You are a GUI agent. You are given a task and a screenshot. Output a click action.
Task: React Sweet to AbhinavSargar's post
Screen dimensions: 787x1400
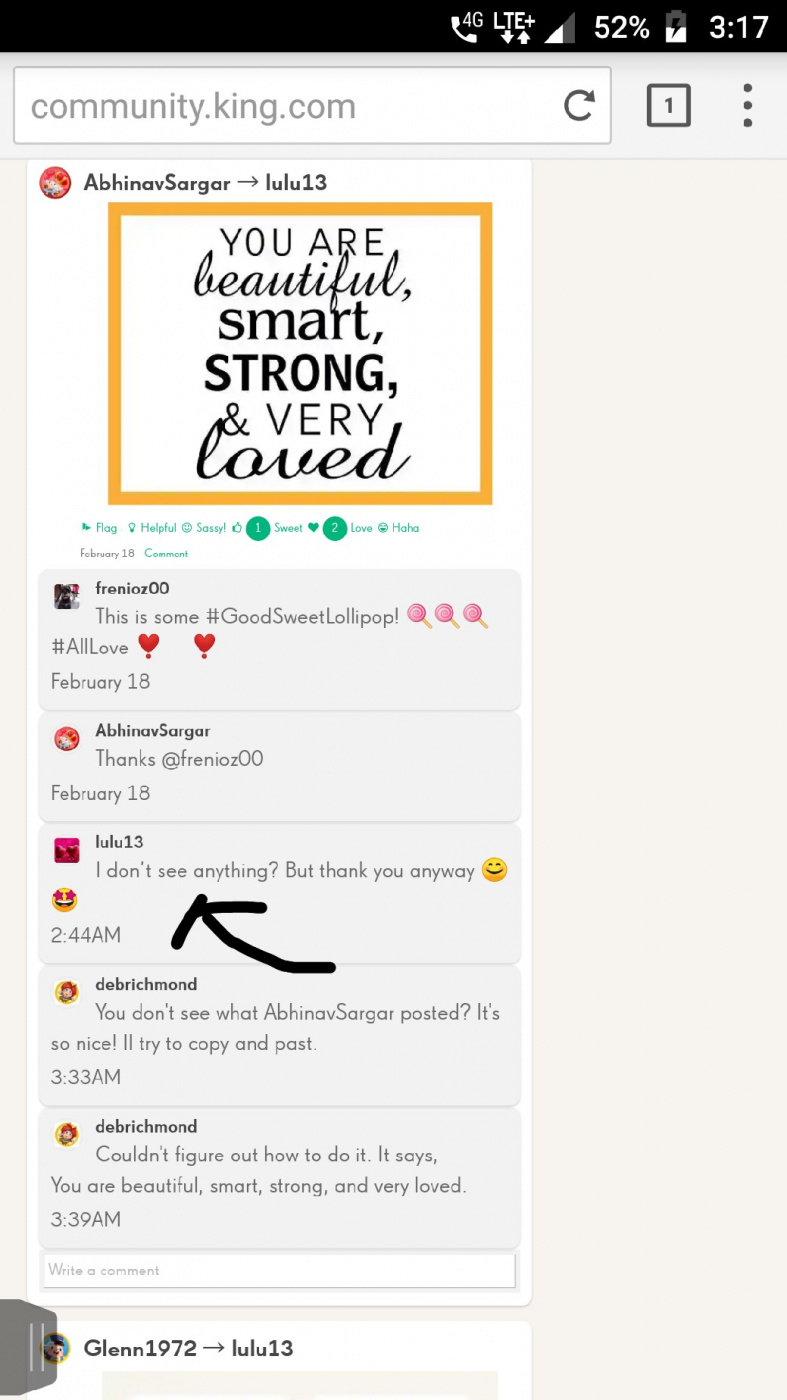(288, 528)
